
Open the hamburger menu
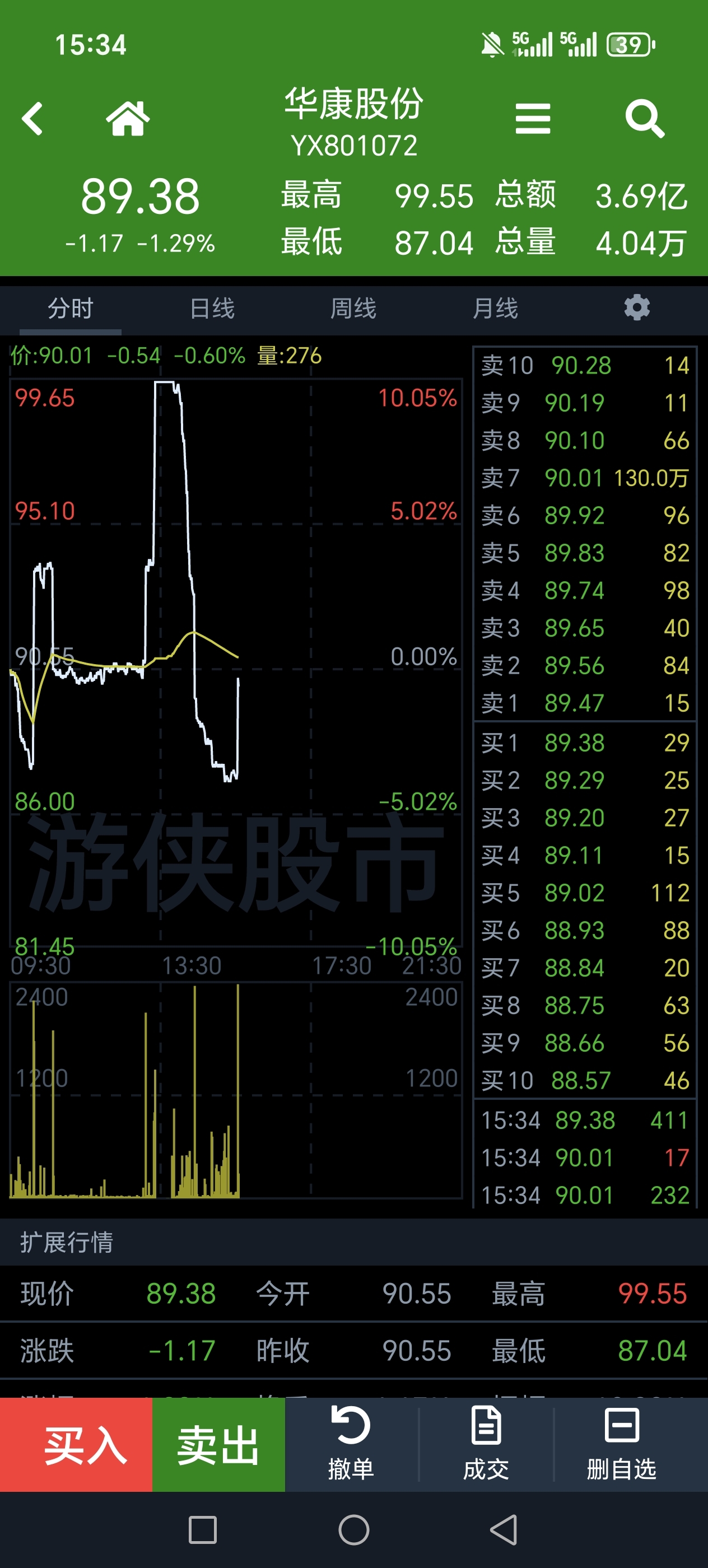tap(533, 119)
